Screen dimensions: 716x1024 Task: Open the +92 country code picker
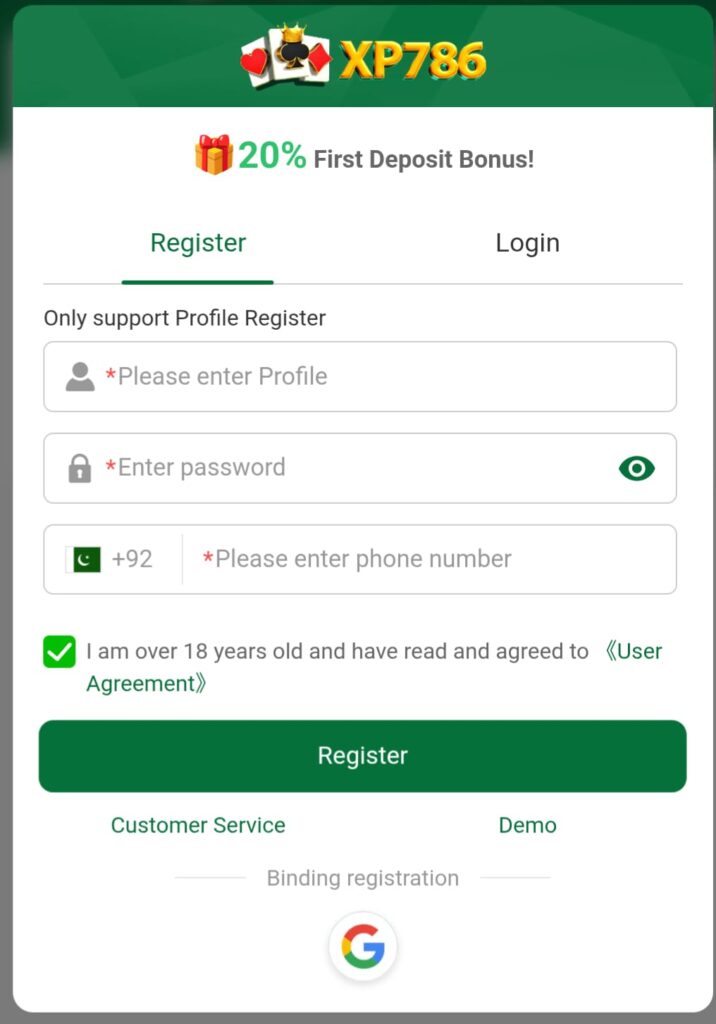tap(112, 559)
